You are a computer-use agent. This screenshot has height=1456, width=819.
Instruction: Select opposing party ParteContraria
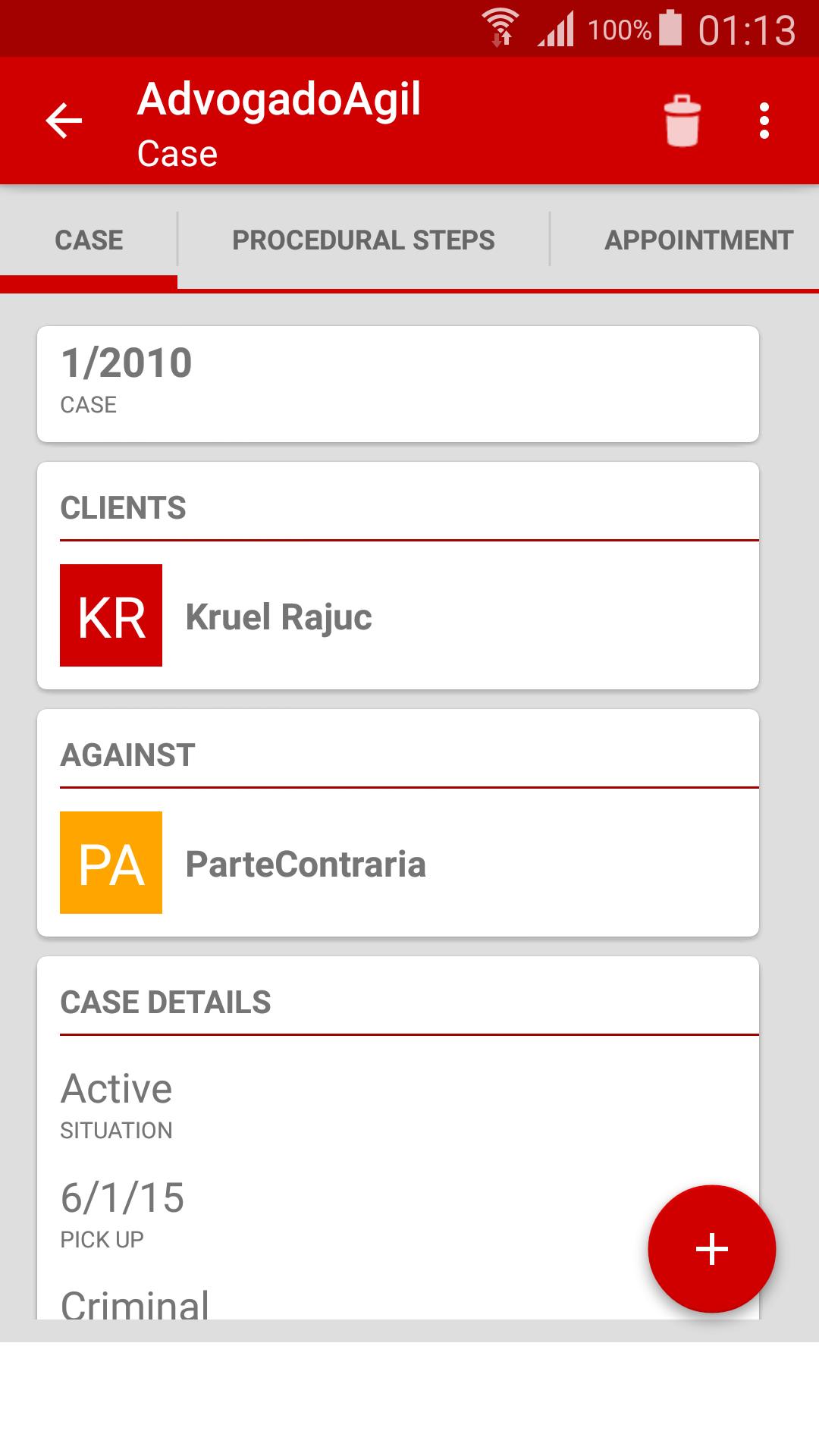pos(306,863)
